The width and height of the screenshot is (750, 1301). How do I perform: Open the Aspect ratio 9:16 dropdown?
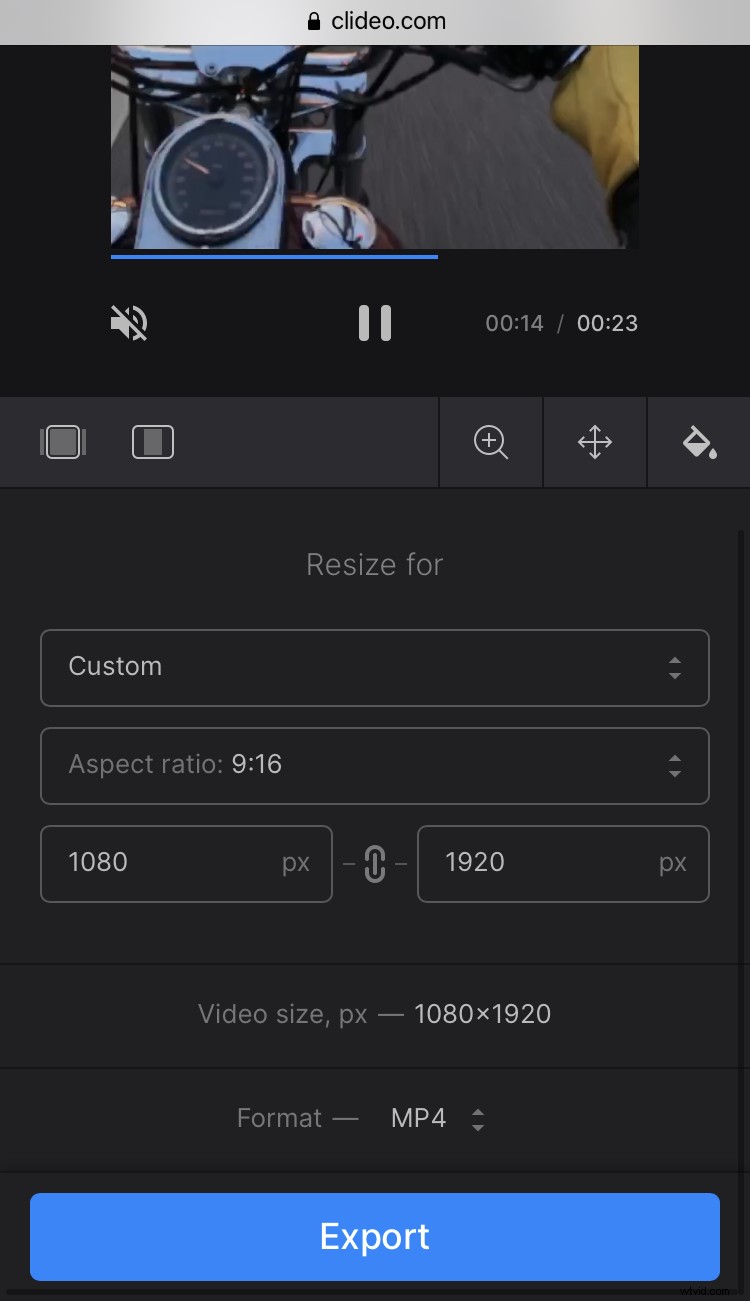[374, 765]
